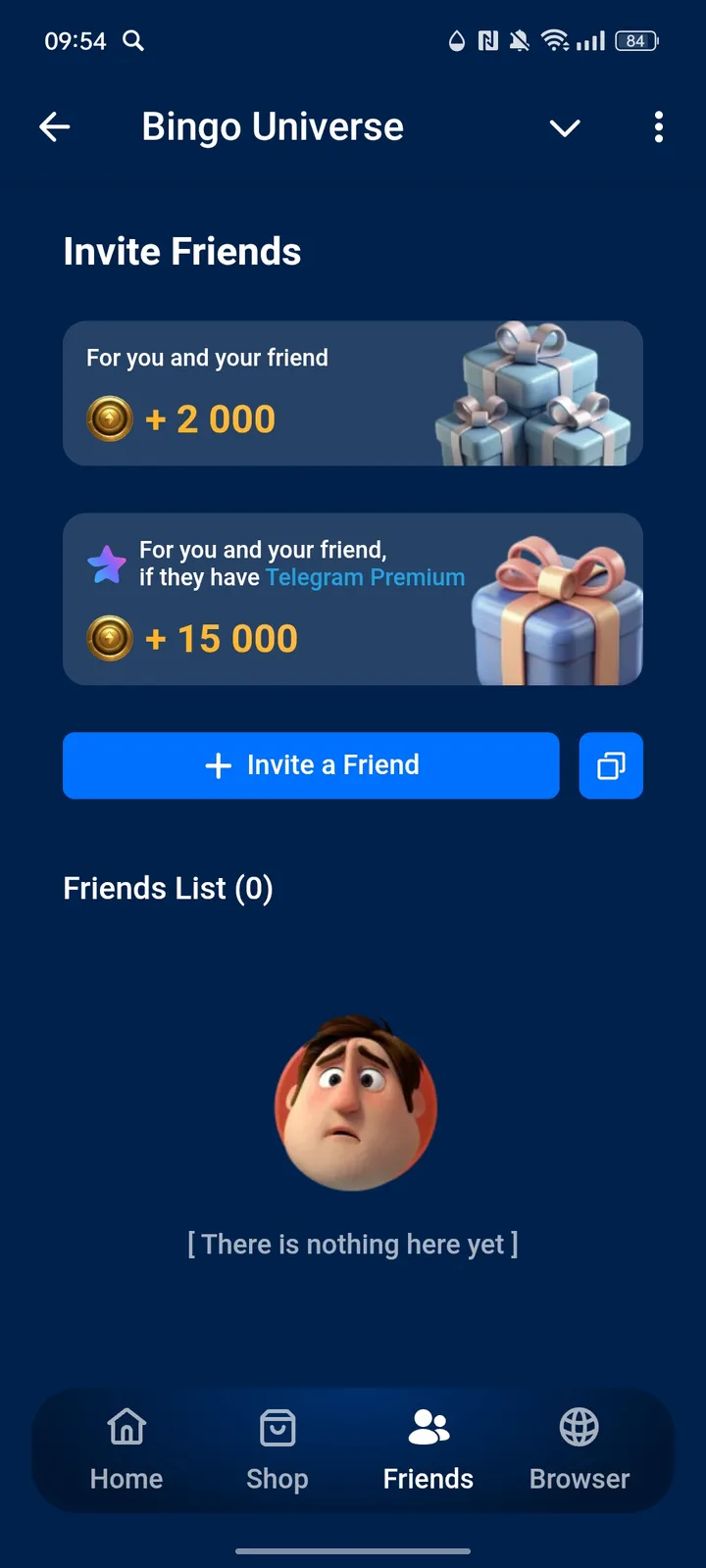Copy the invite link with the copy icon
The height and width of the screenshot is (1568, 706).
click(611, 765)
